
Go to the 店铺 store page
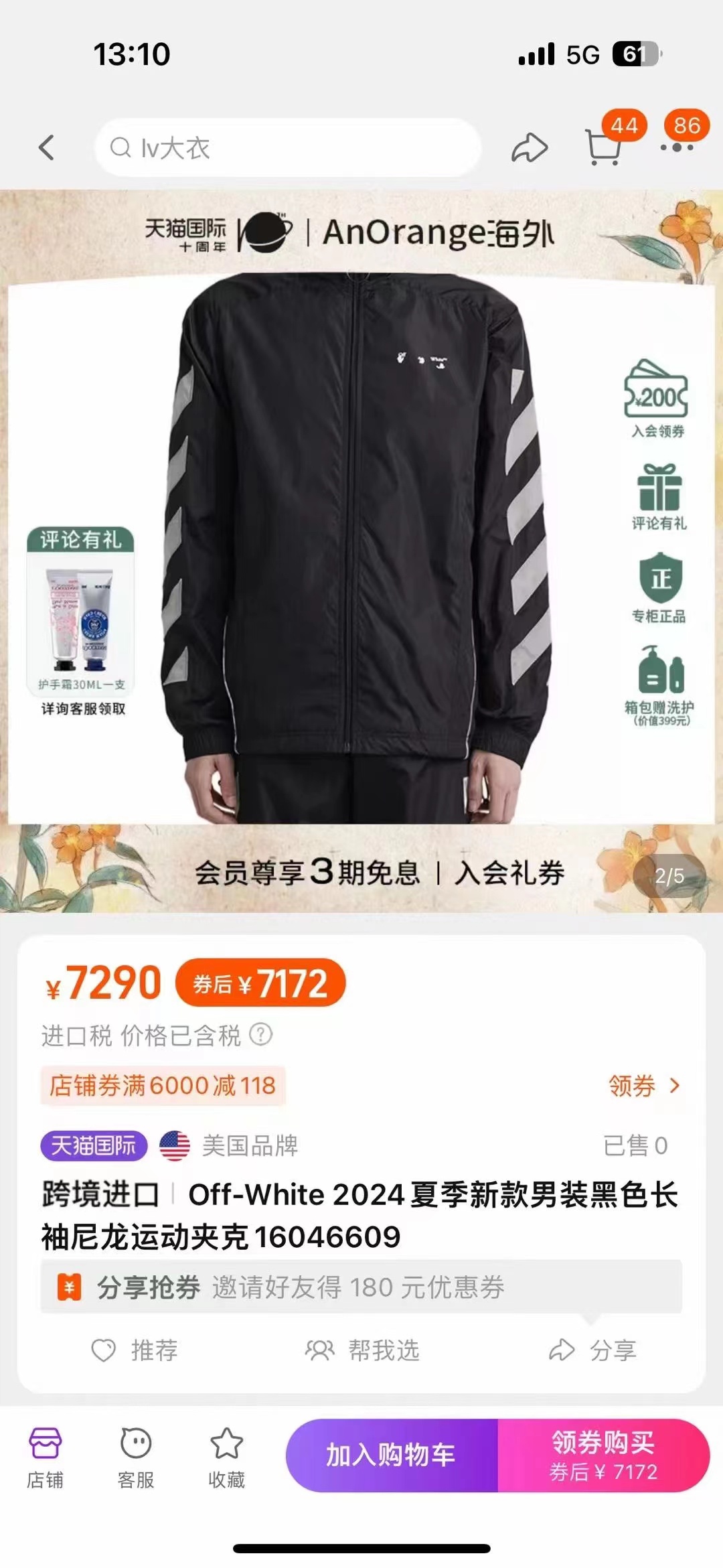45,1456
